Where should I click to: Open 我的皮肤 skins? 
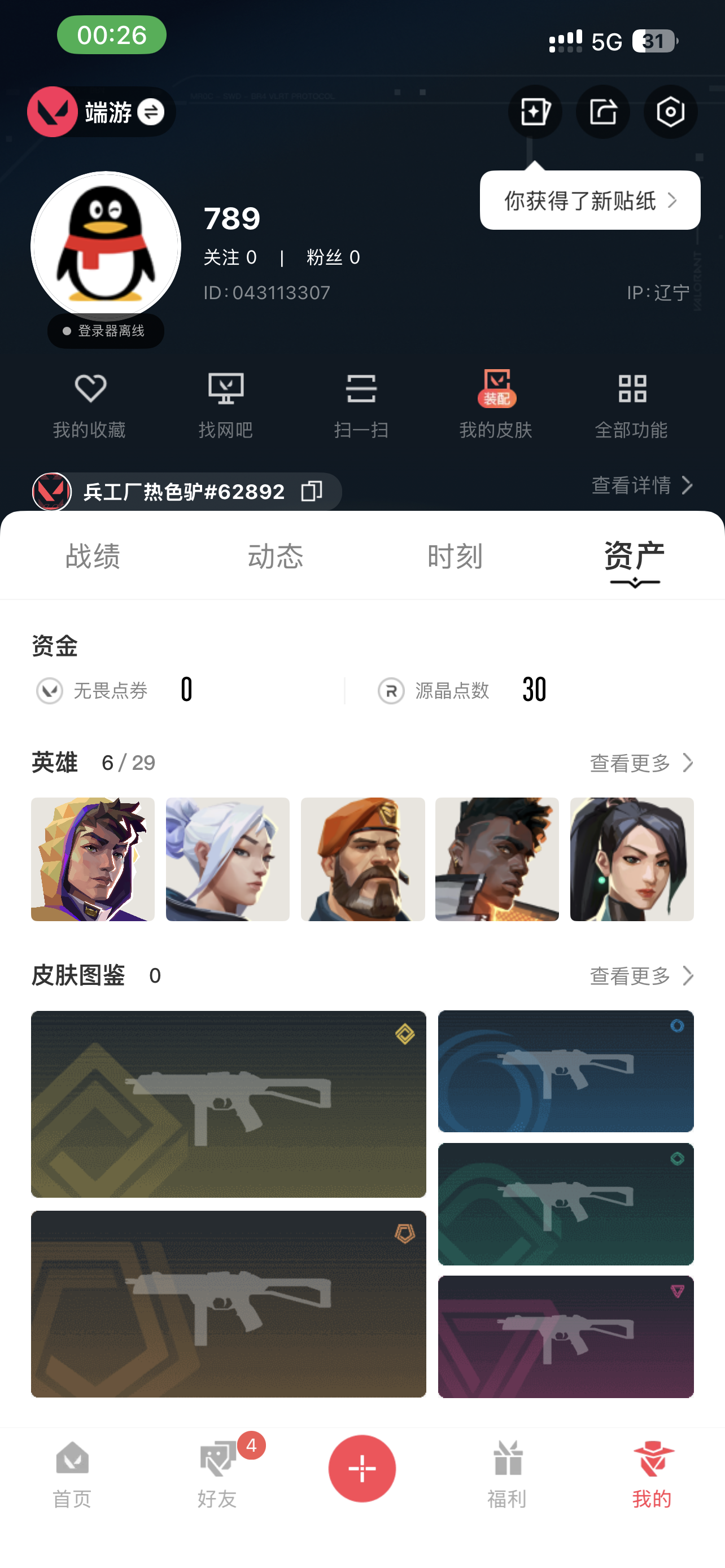[496, 405]
